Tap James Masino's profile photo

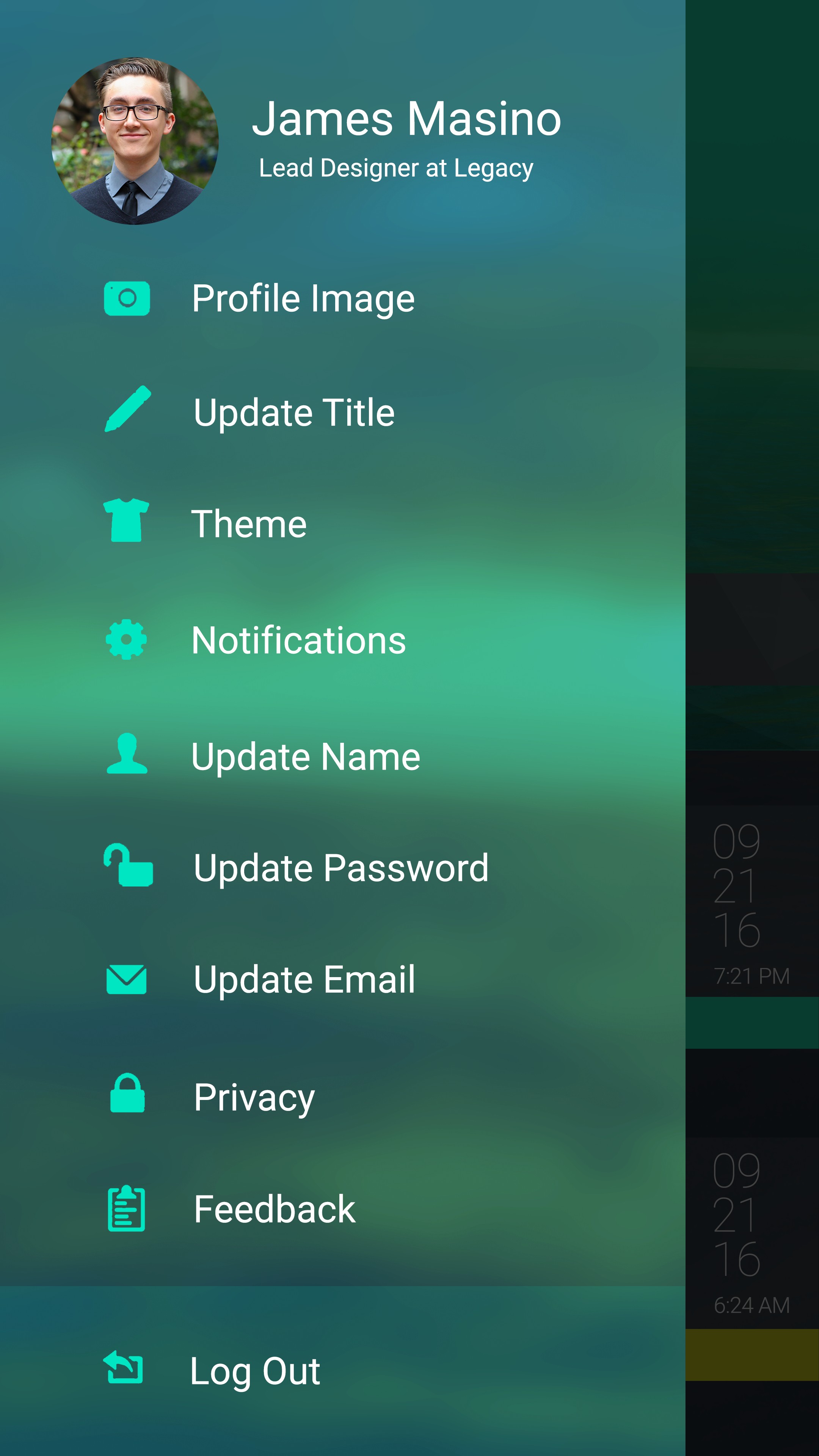tap(135, 141)
